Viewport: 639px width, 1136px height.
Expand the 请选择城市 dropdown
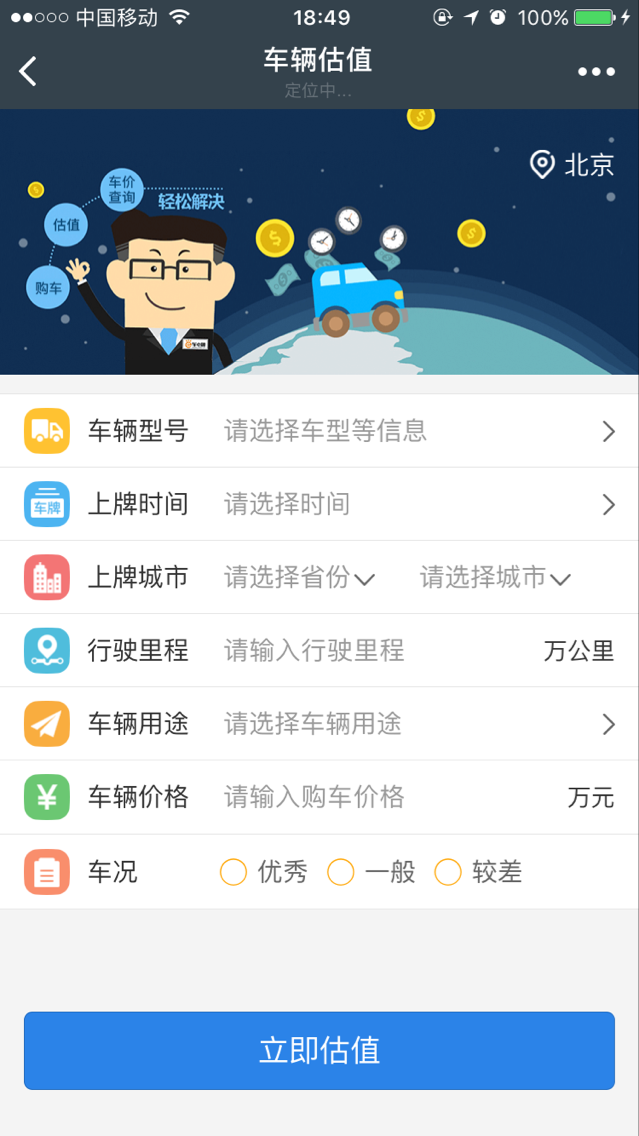point(495,578)
